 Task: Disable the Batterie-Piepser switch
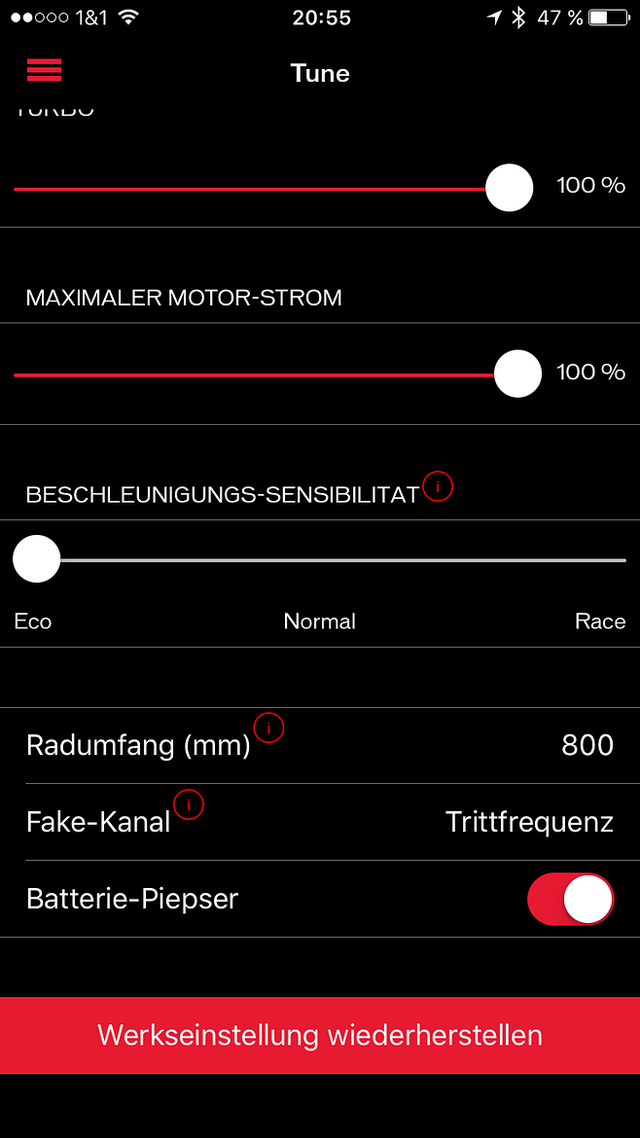click(571, 899)
